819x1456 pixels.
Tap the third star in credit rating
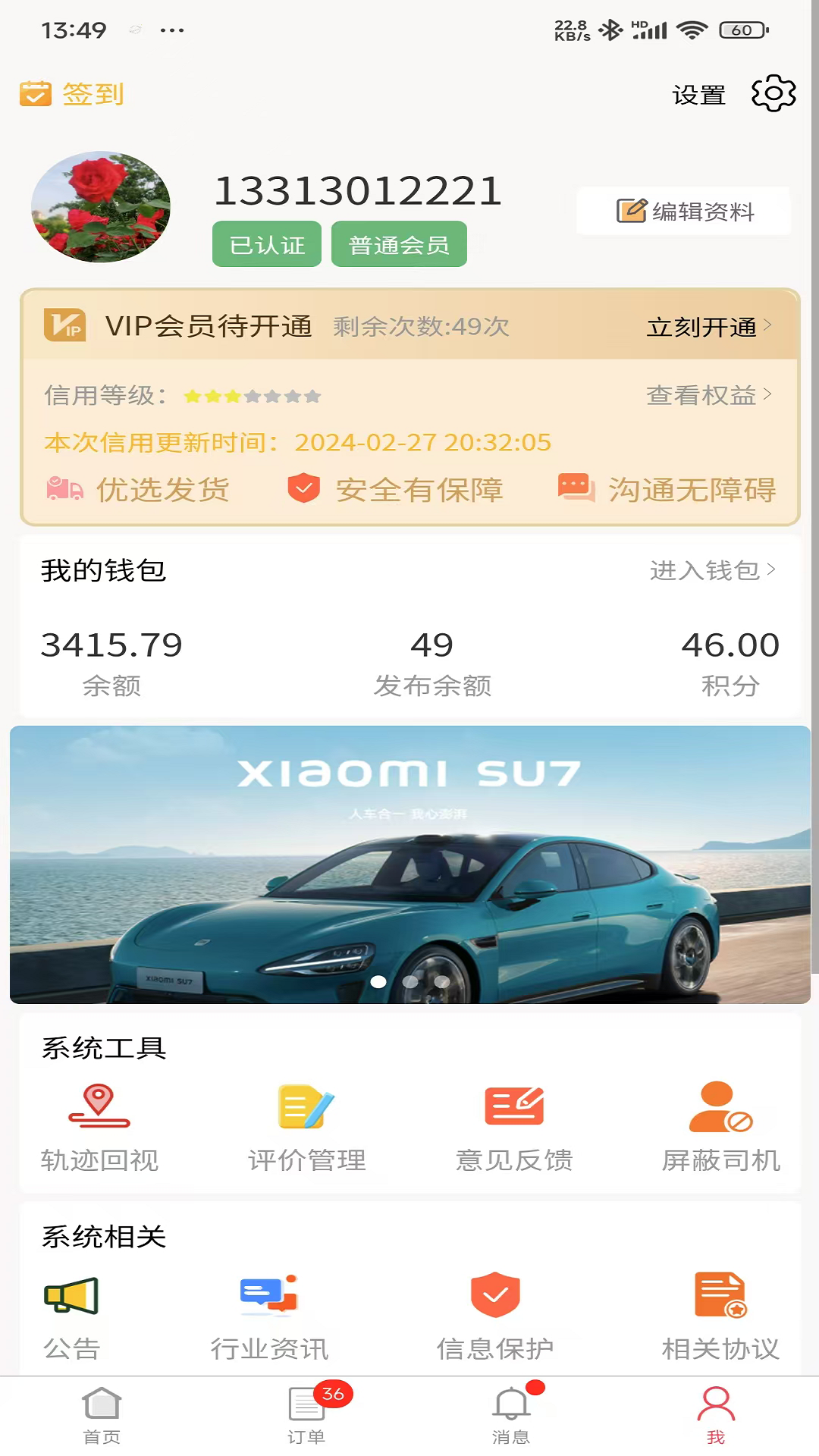tap(233, 396)
